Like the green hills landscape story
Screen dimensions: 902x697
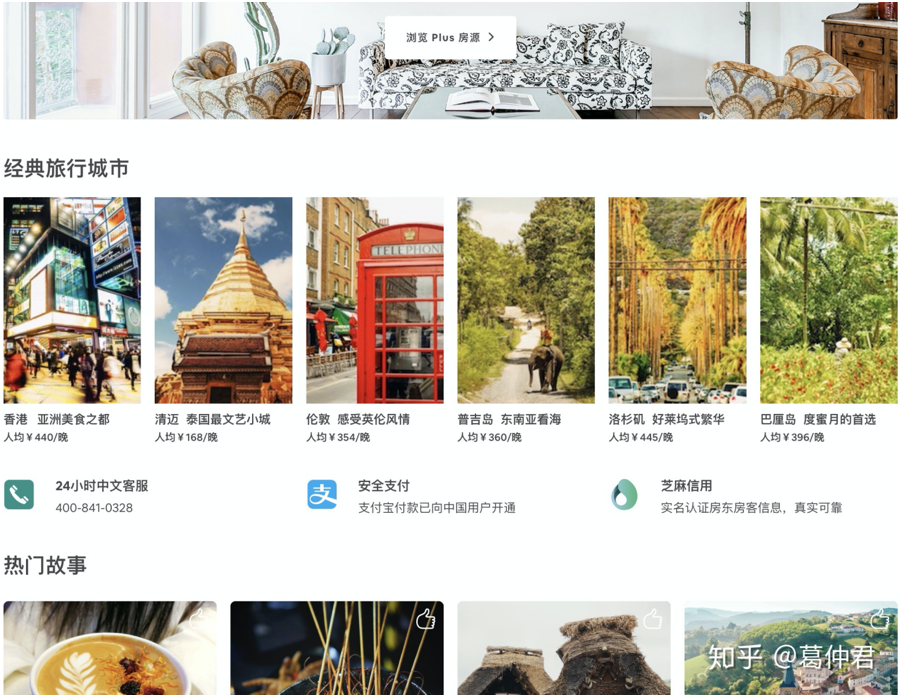click(x=880, y=620)
